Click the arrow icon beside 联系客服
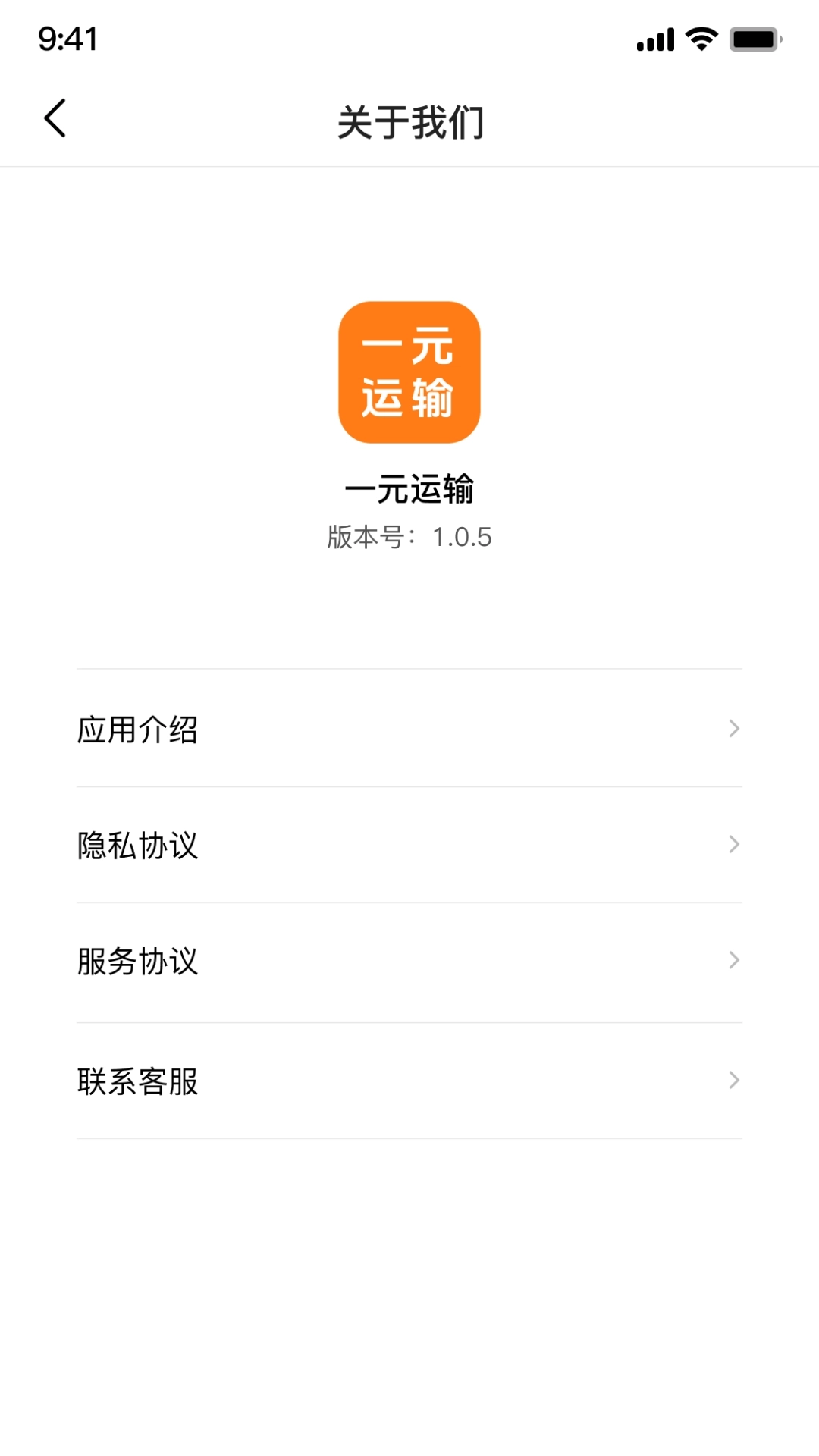 point(733,1080)
